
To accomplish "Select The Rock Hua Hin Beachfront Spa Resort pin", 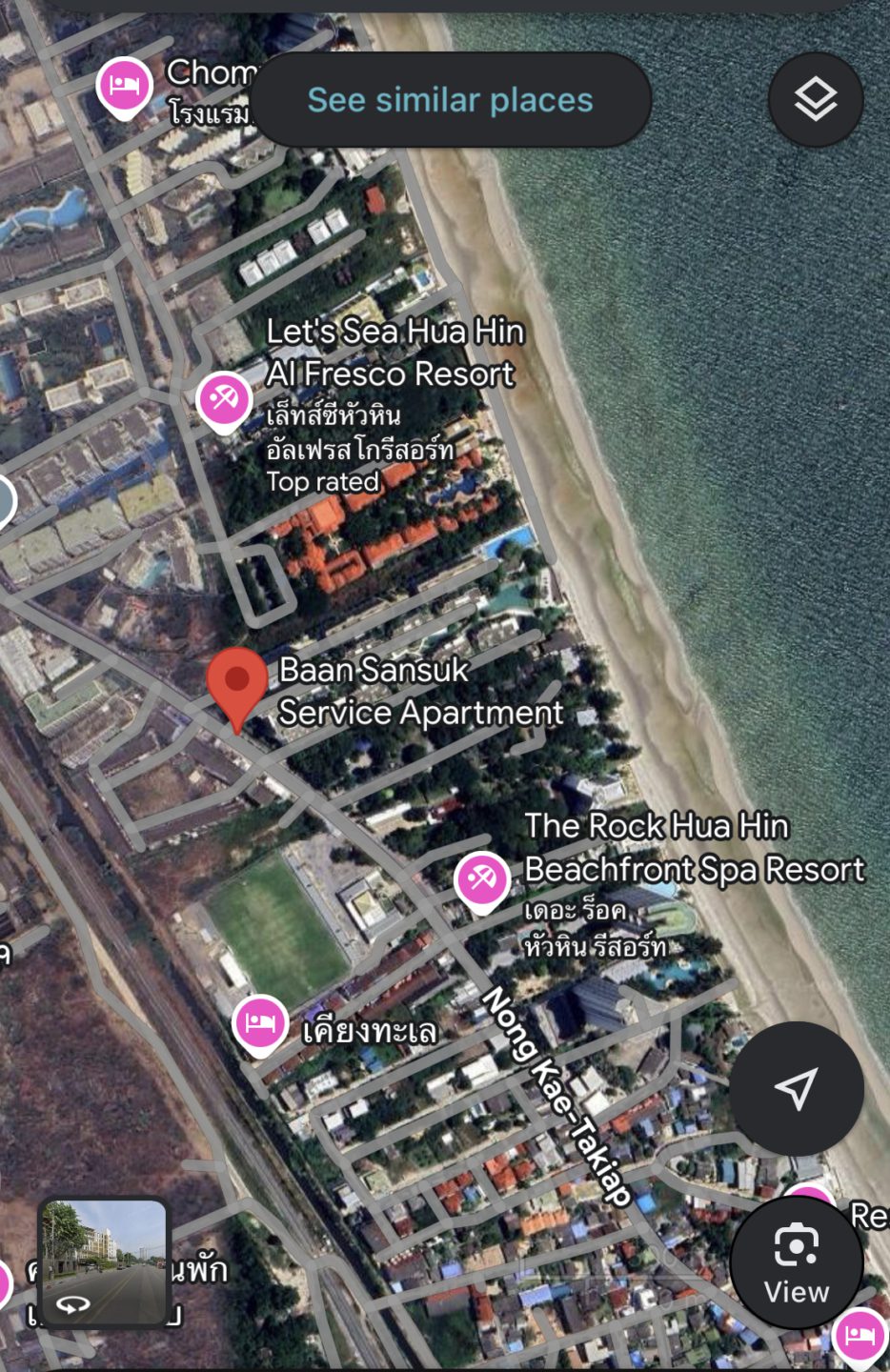I will coord(481,879).
